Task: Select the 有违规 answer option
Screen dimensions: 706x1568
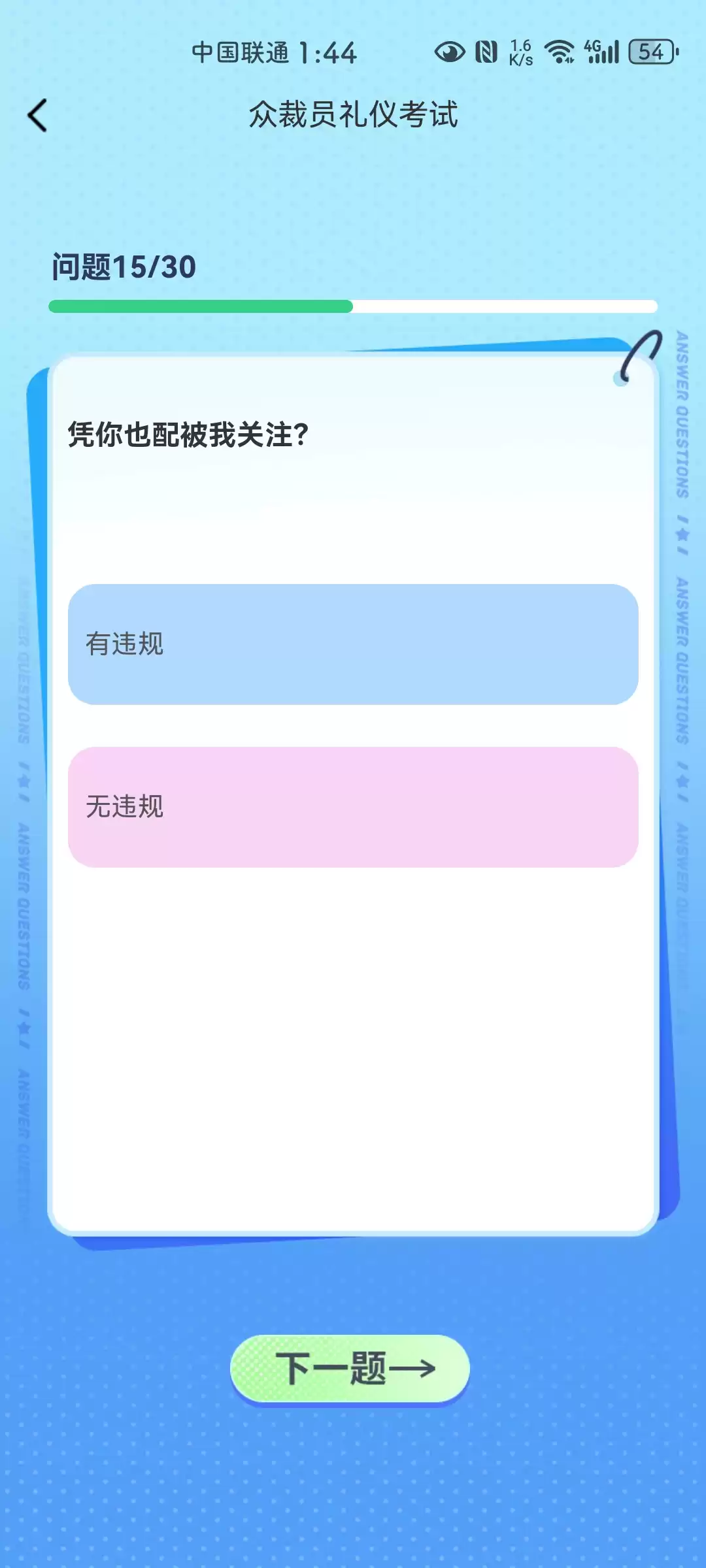Action: (353, 644)
